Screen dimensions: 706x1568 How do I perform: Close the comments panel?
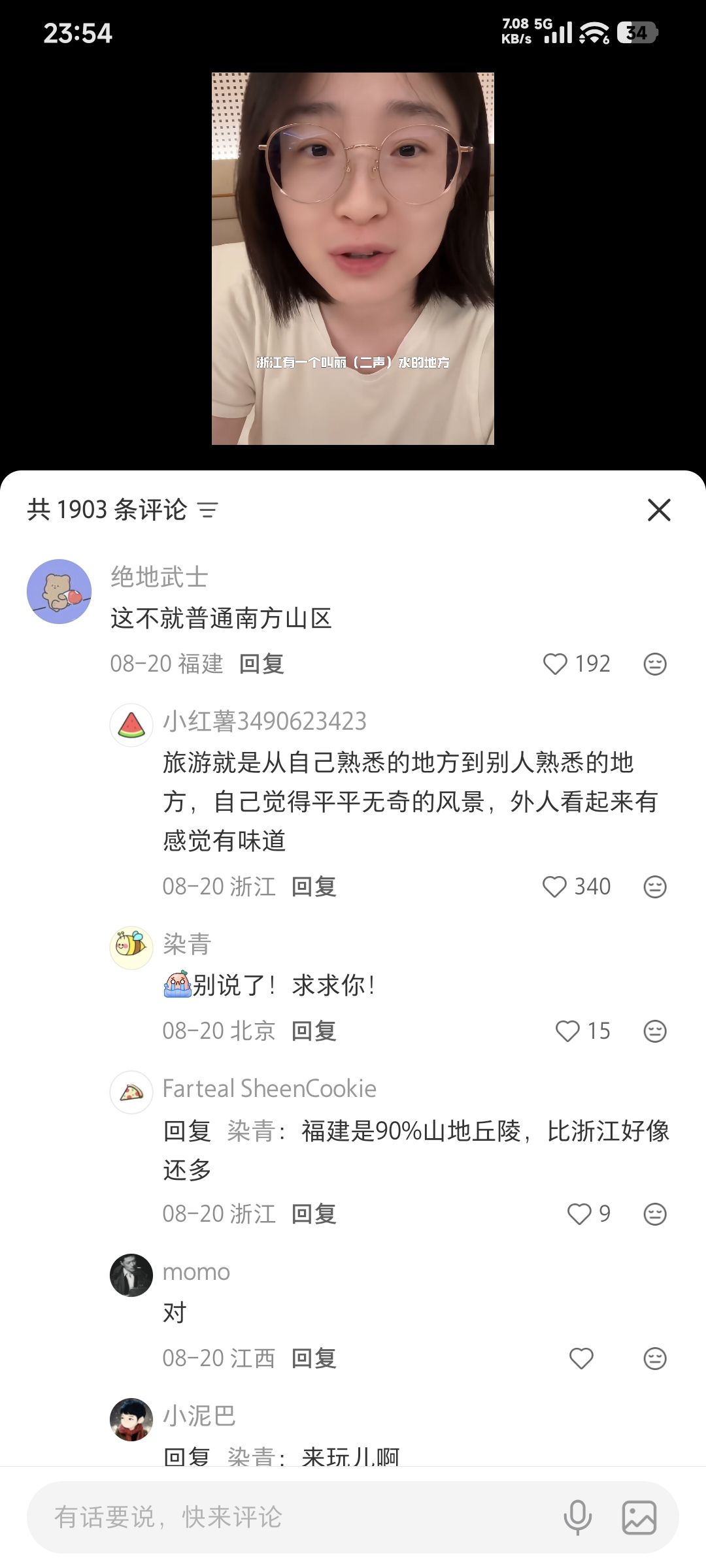pos(659,510)
